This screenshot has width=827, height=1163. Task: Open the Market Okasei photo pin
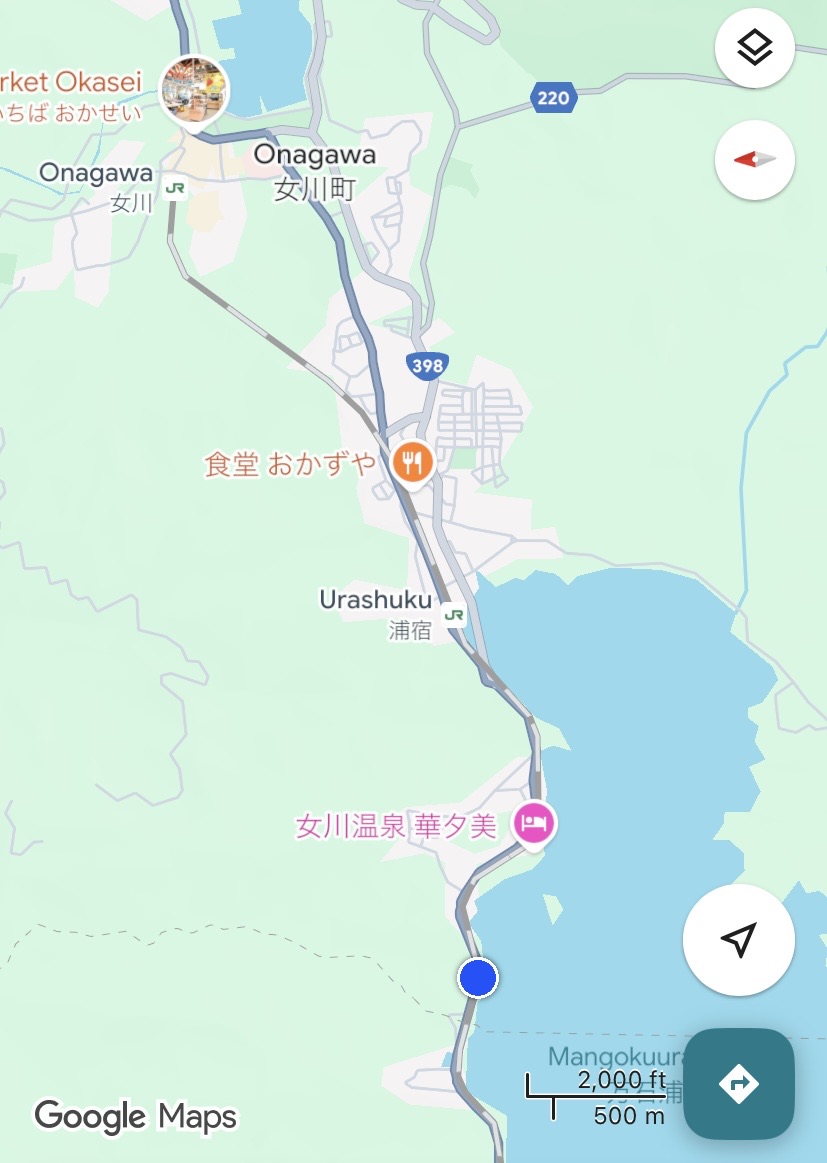click(x=195, y=92)
